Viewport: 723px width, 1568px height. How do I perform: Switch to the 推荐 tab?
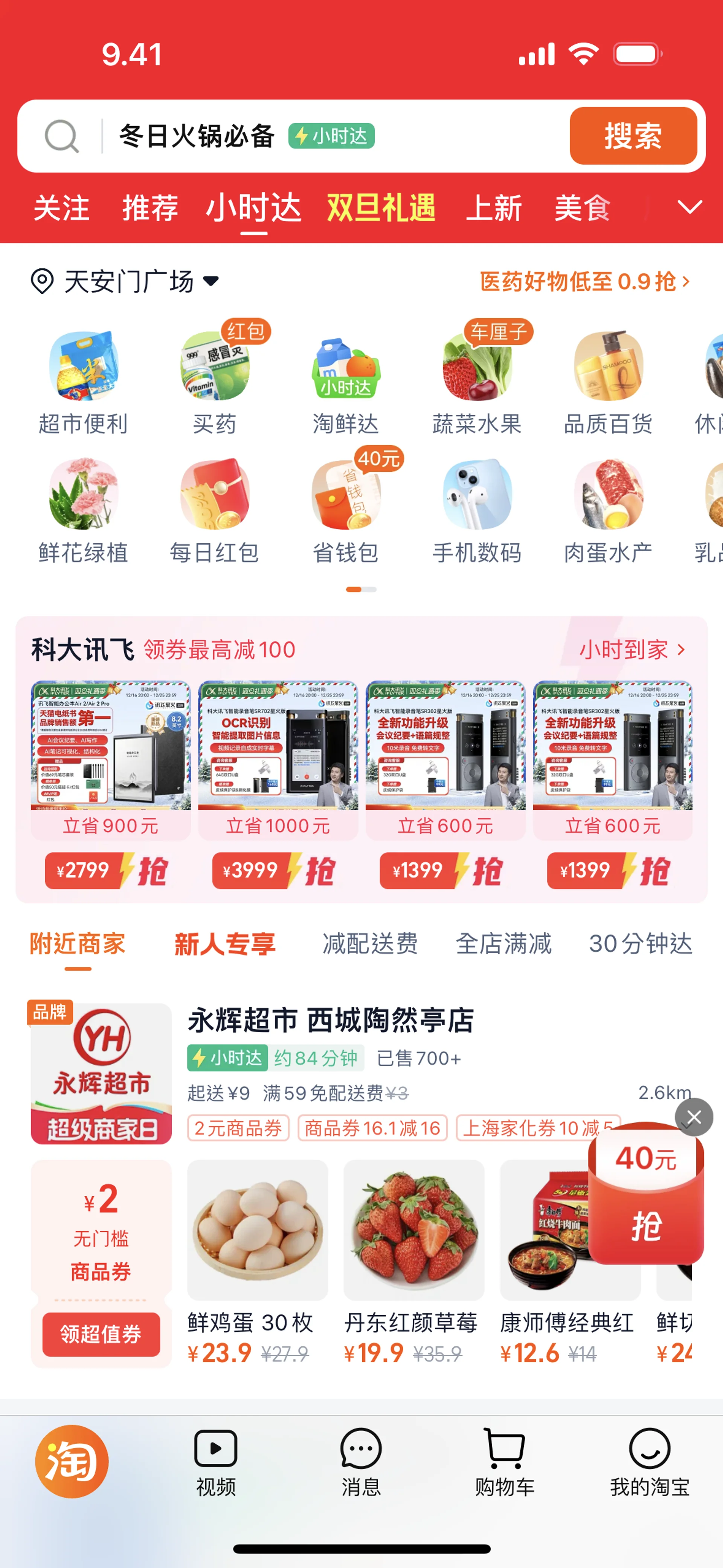pyautogui.click(x=150, y=208)
